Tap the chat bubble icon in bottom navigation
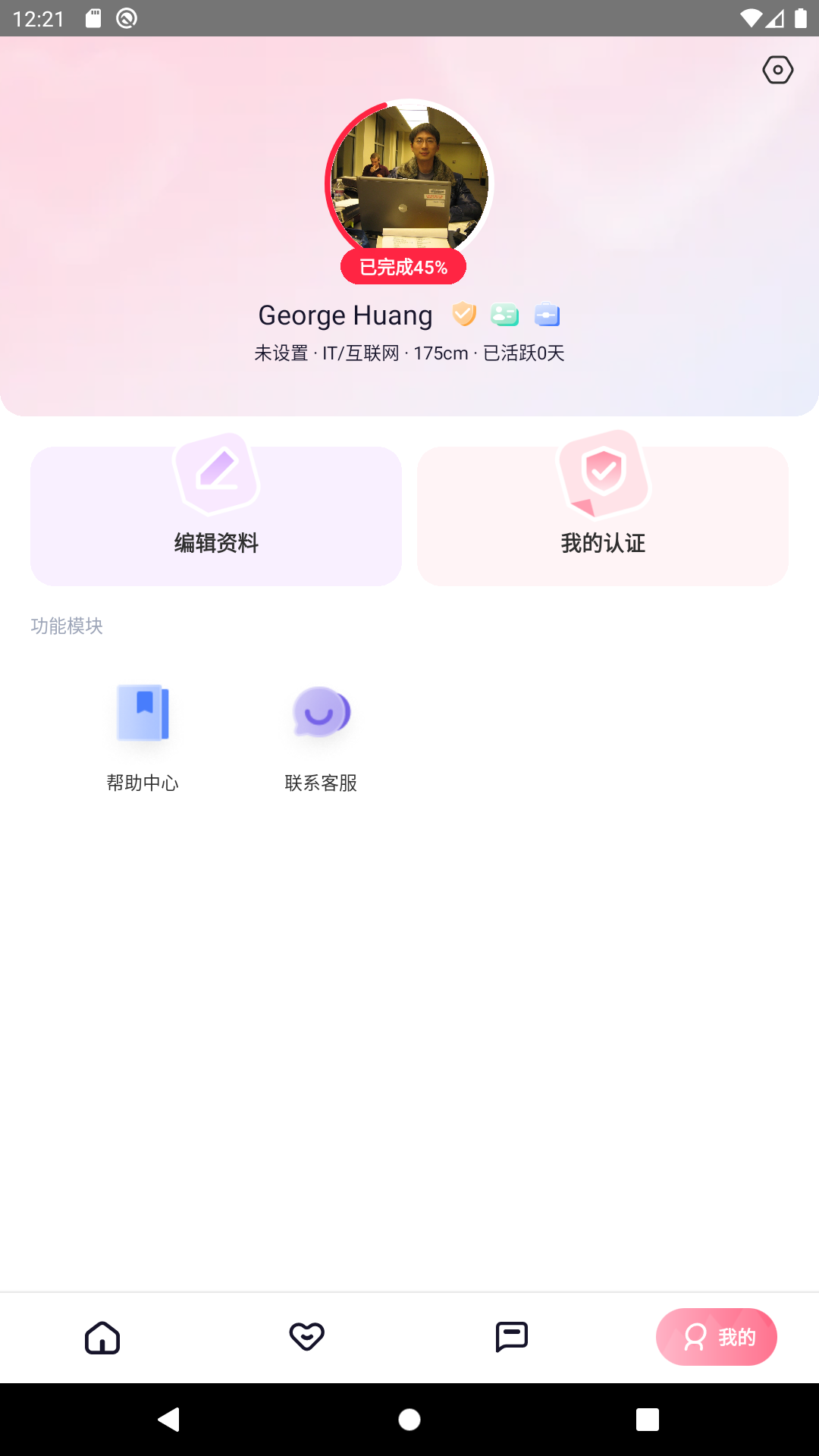 coord(512,1337)
